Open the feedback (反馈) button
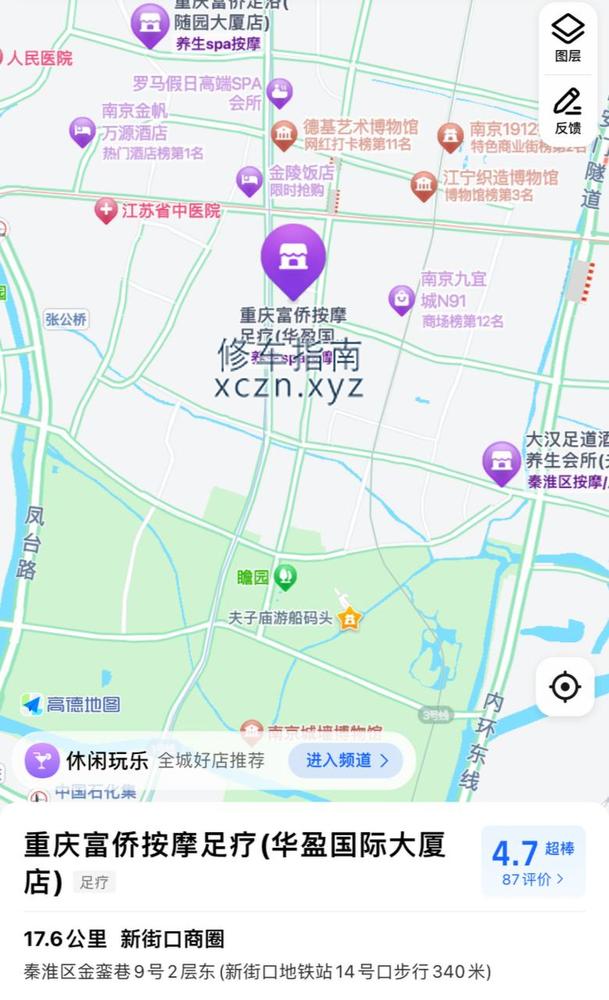This screenshot has height=1000, width=609. click(x=567, y=109)
